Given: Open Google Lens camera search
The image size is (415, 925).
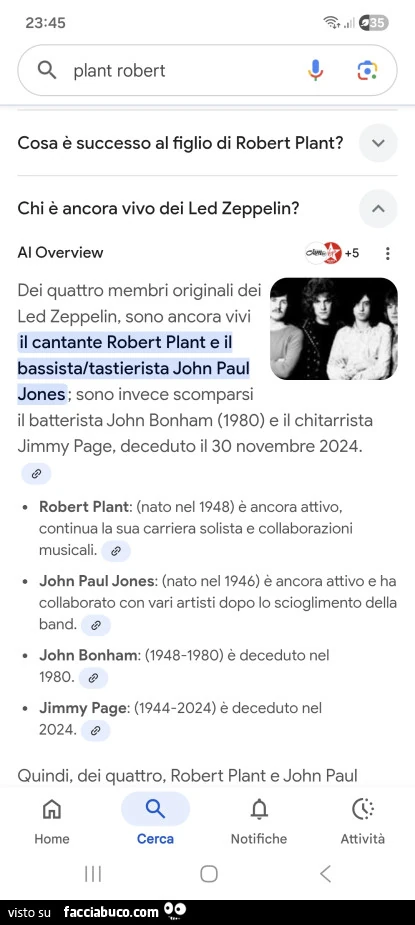Looking at the screenshot, I should [x=367, y=71].
